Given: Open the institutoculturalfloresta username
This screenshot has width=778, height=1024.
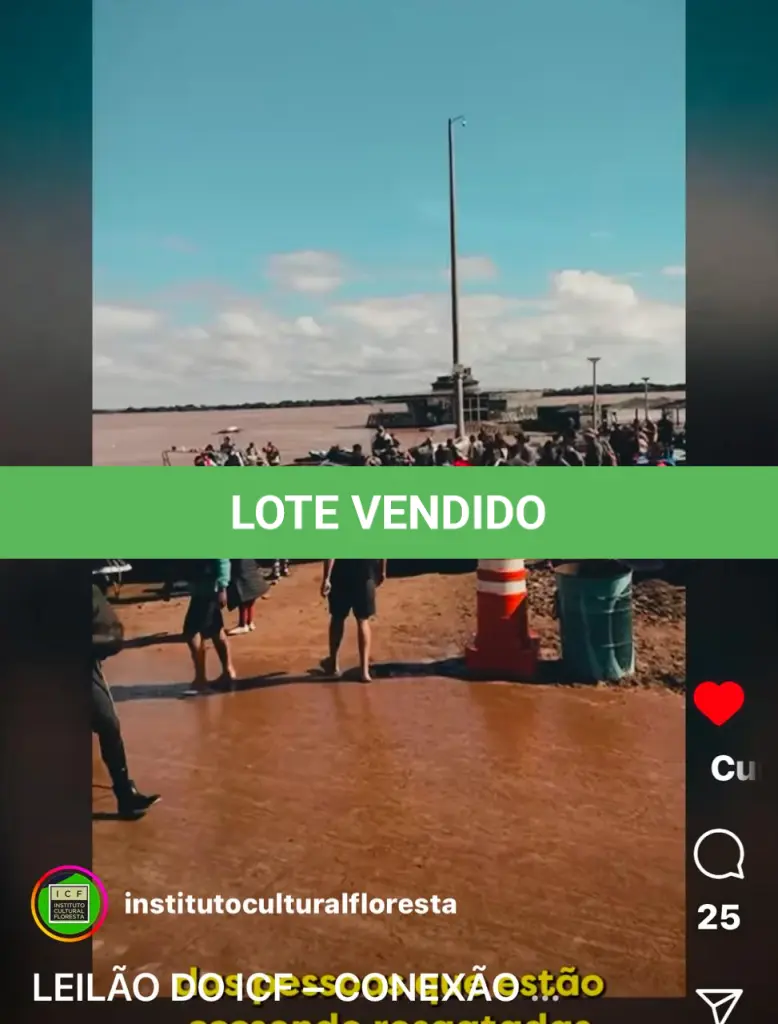Looking at the screenshot, I should coord(290,903).
